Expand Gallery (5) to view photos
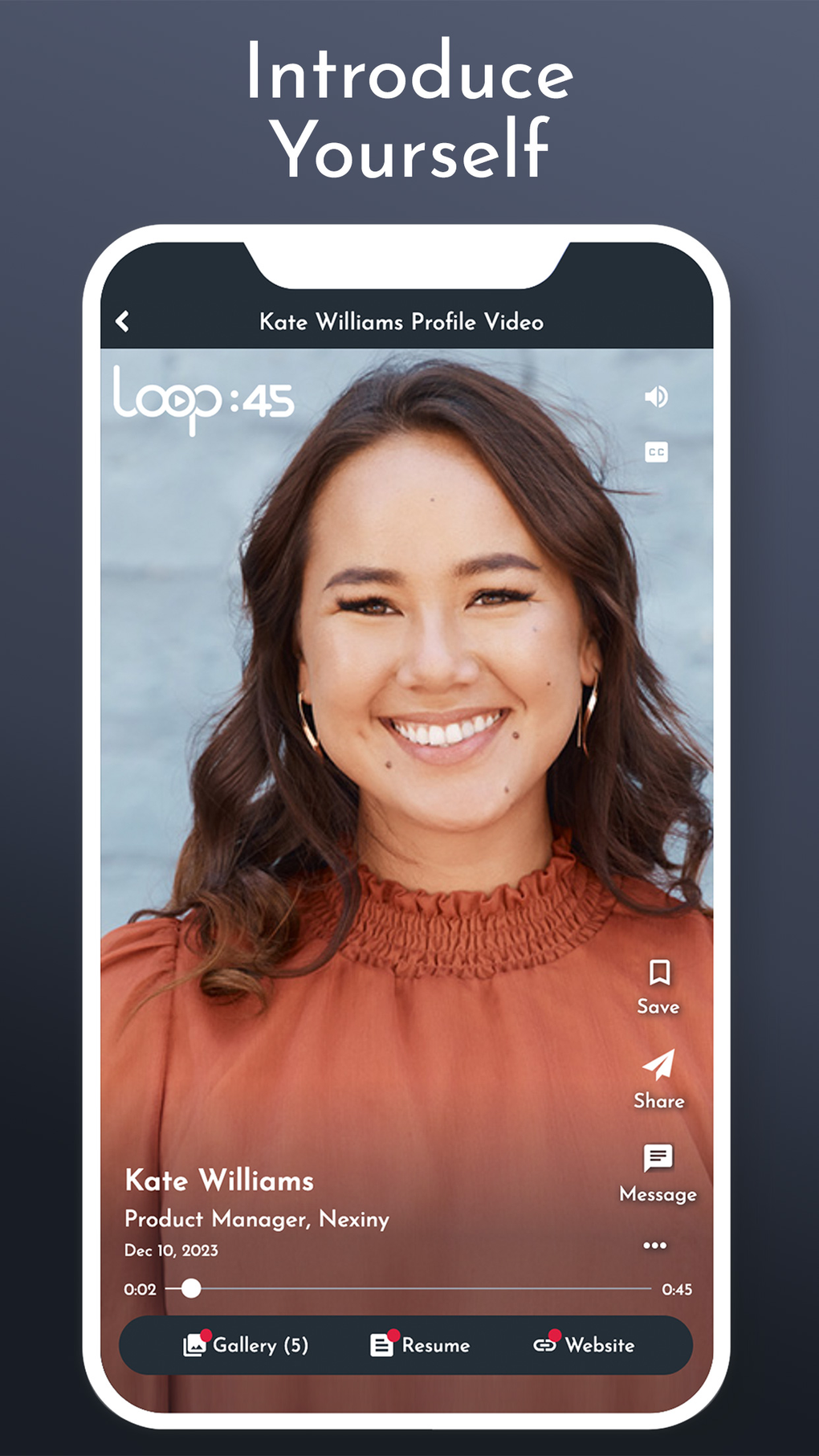The image size is (819, 1456). (245, 1344)
